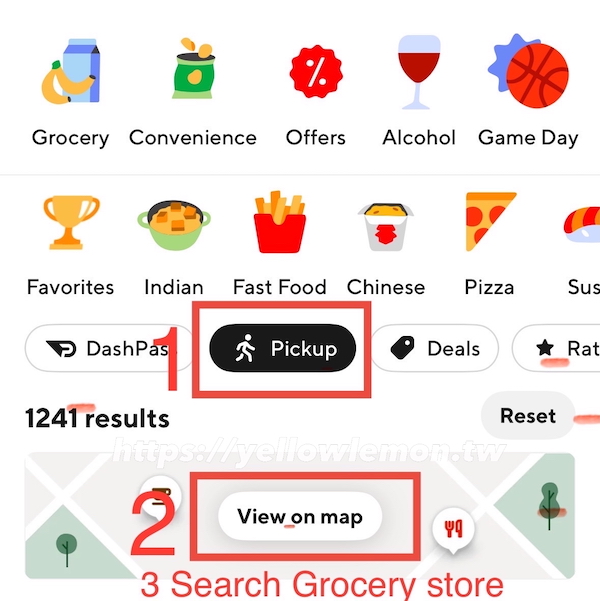
Task: Open the Grocery category
Action: (70, 92)
